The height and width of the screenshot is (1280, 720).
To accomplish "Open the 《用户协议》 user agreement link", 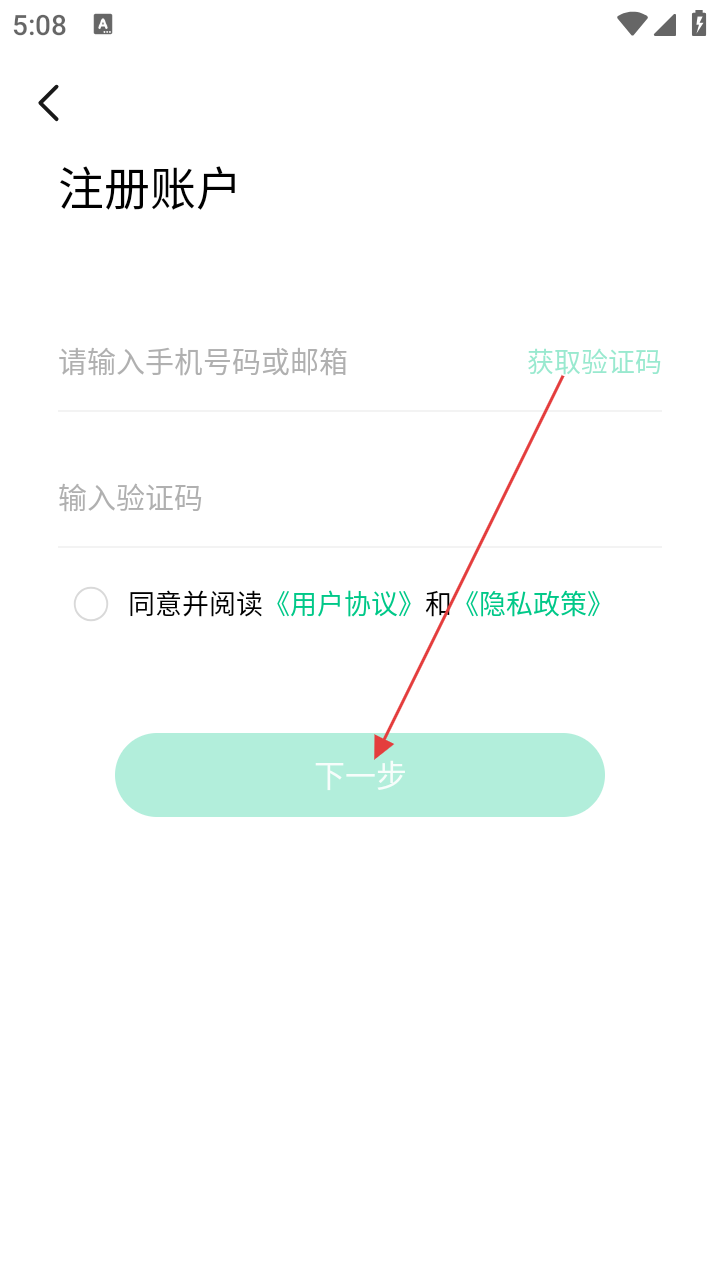I will click(x=343, y=604).
